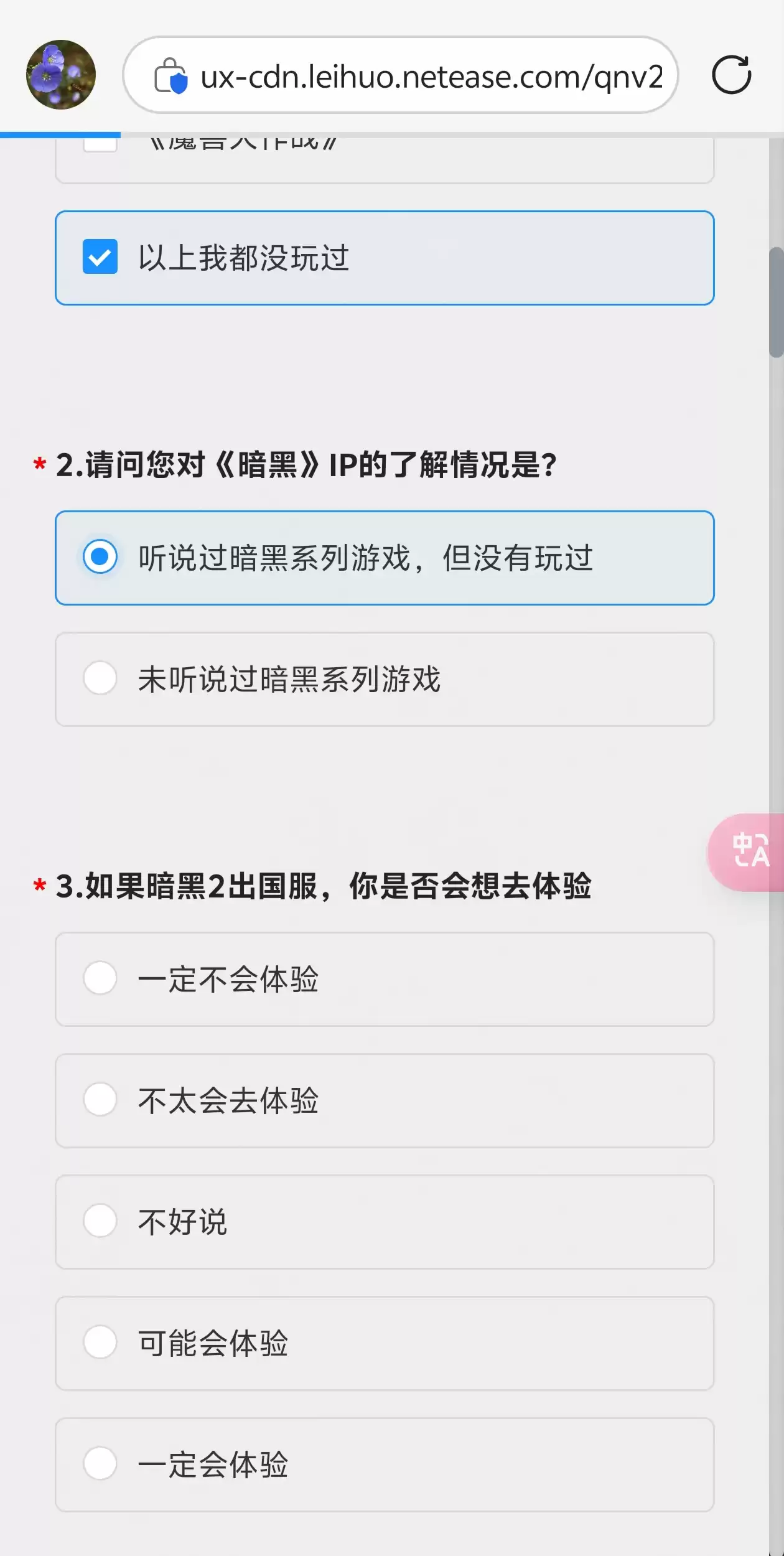Uncheck the 以上我都没玩过 checkbox
The image size is (784, 1556).
tap(100, 256)
